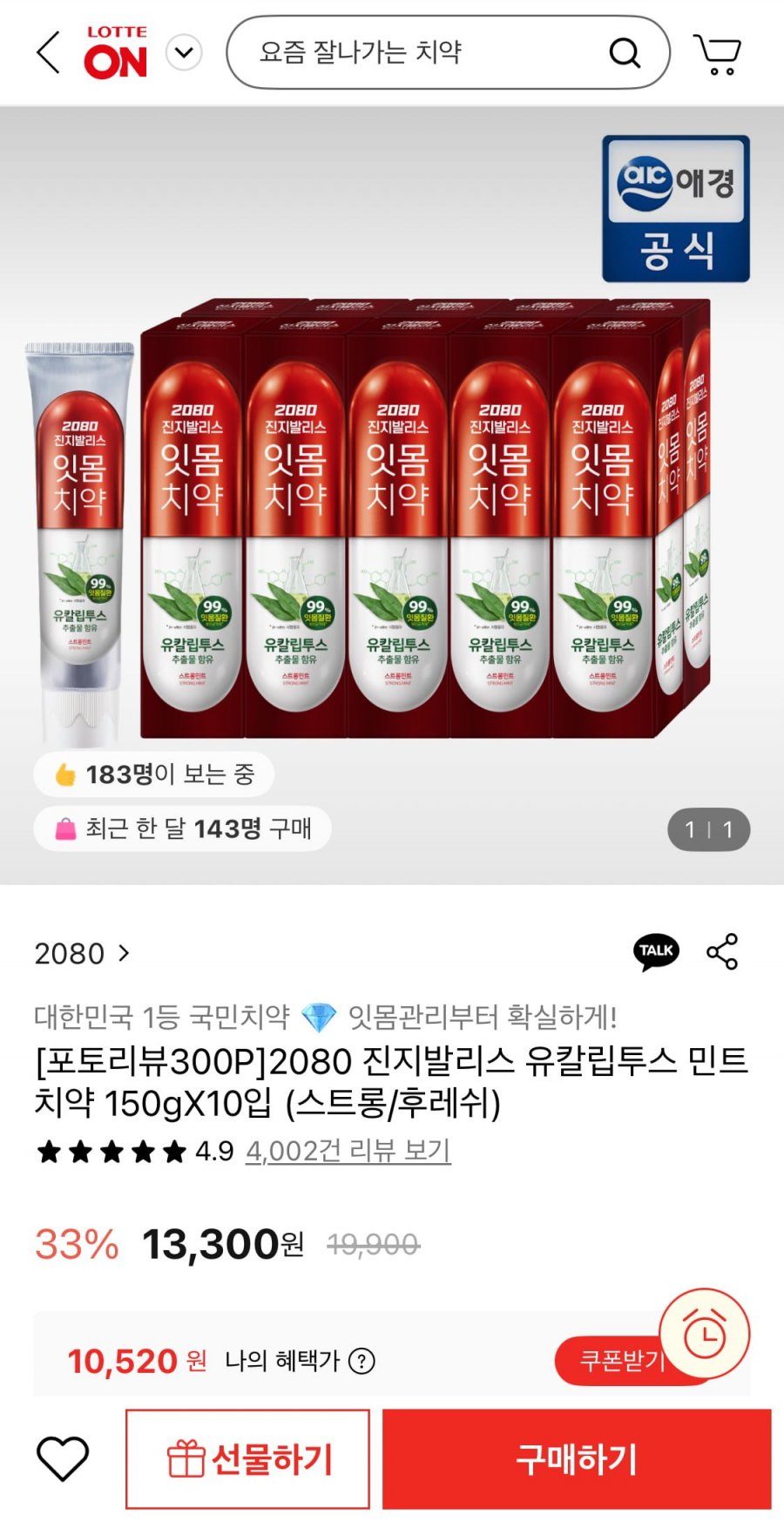Run search with the magnifier icon
784x1522 pixels.
tap(625, 52)
